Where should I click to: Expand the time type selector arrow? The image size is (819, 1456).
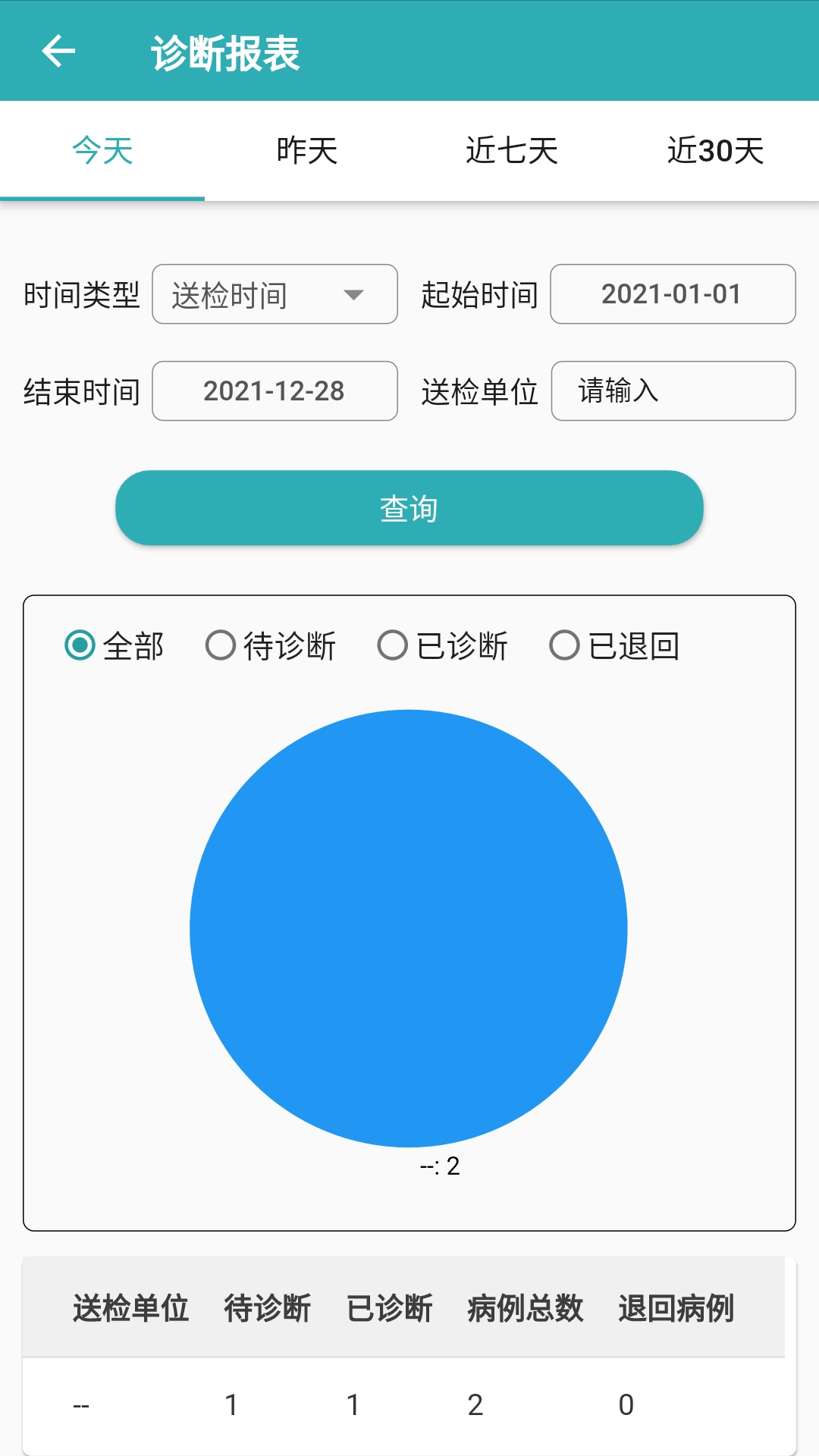(x=356, y=295)
